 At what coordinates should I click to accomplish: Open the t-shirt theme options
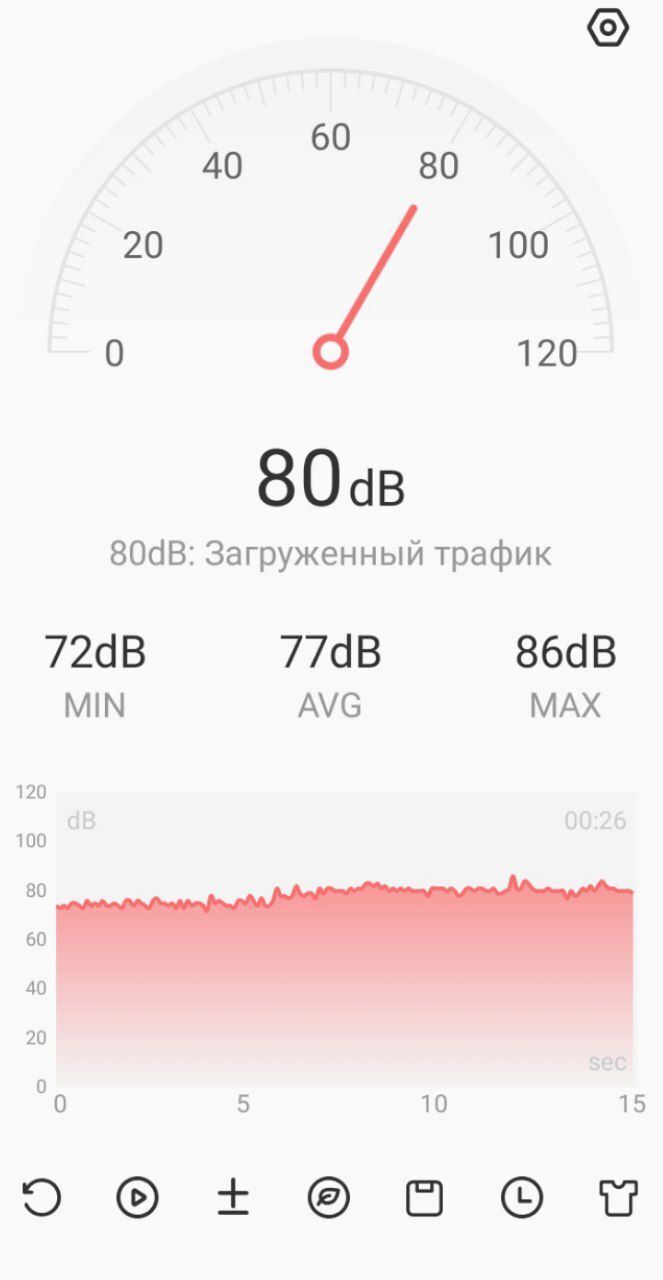tap(617, 1197)
